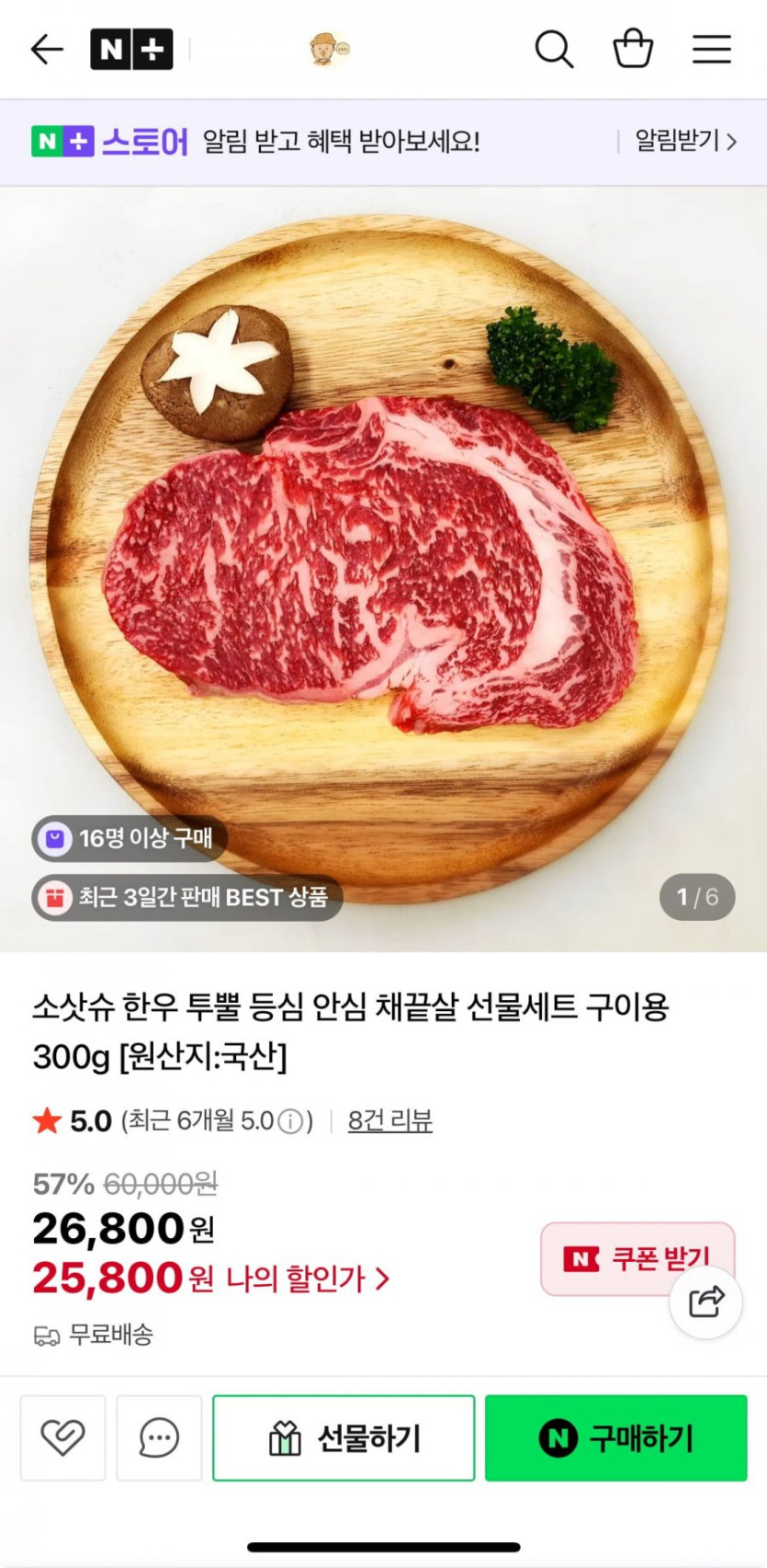Search with the magnifier icon
Image resolution: width=767 pixels, height=1568 pixels.
point(554,49)
